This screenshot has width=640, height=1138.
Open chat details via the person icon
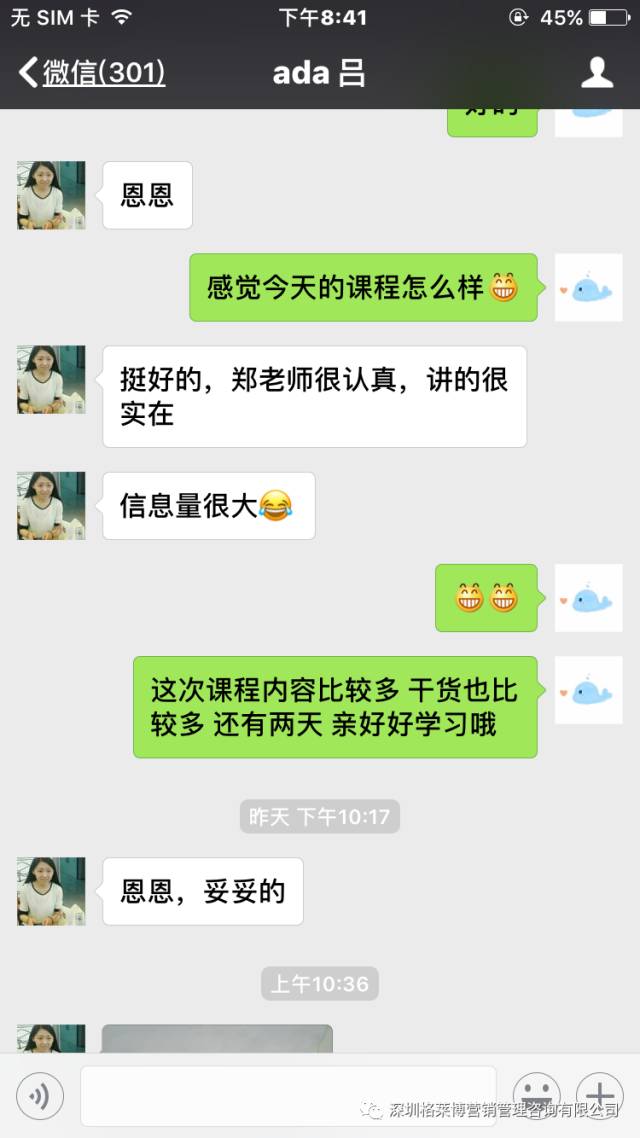tap(597, 73)
